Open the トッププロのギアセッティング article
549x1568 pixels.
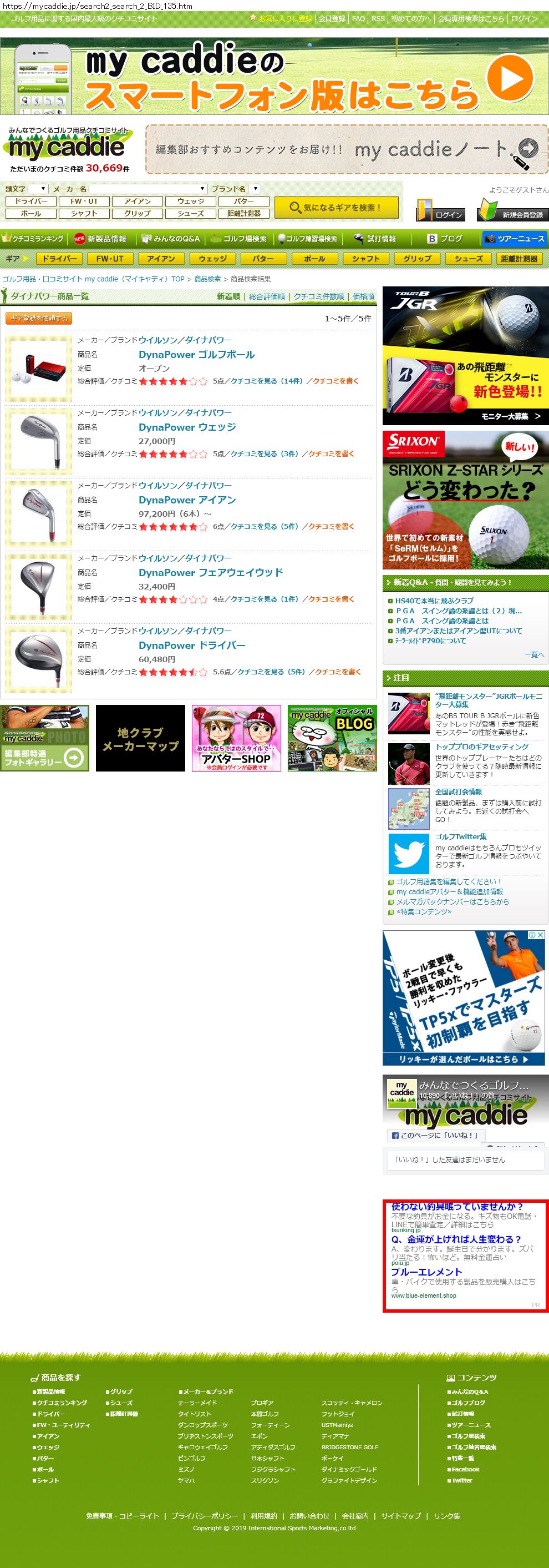(481, 747)
